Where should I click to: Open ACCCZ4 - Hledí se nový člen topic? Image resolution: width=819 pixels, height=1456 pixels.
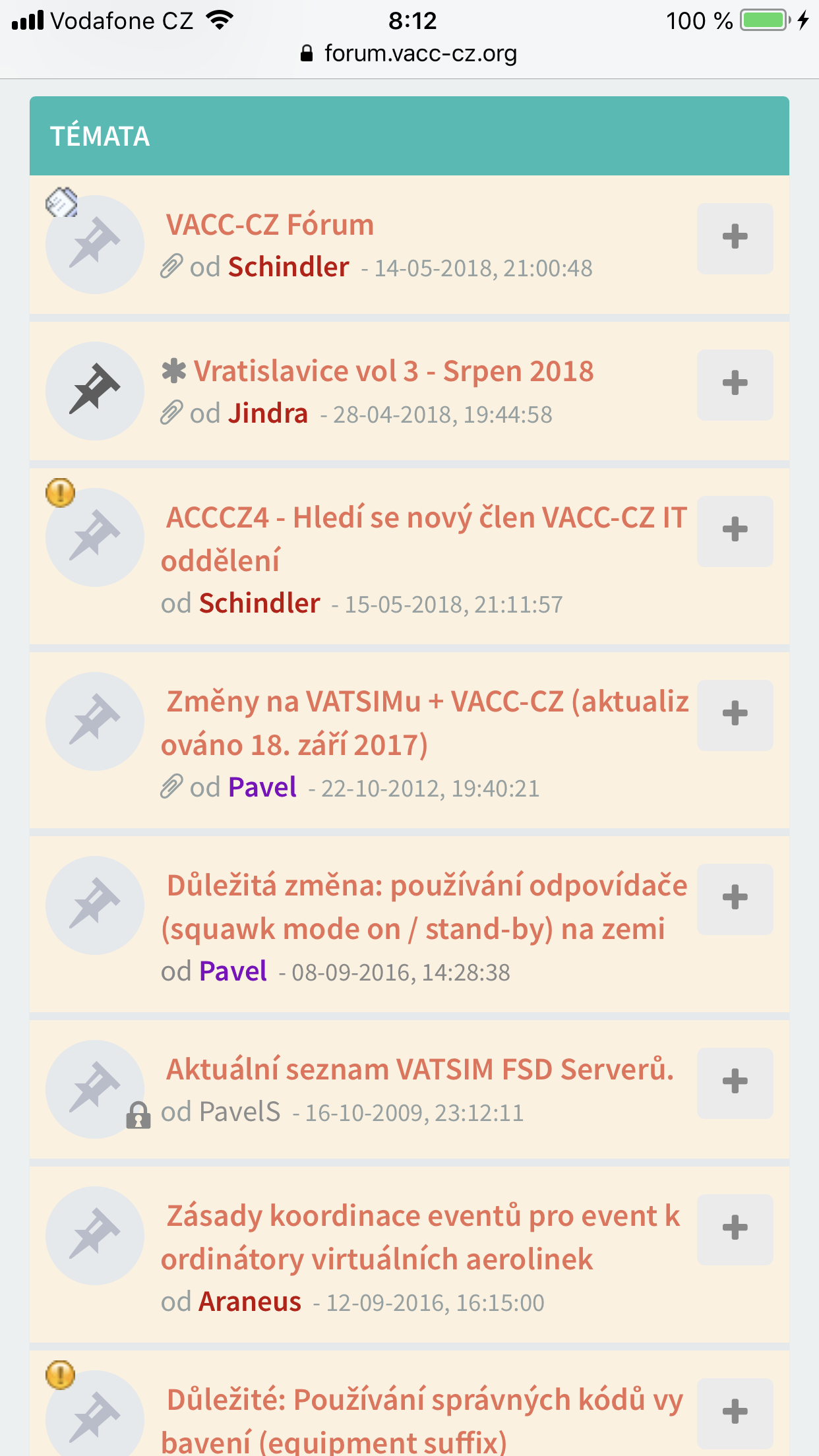click(x=424, y=539)
